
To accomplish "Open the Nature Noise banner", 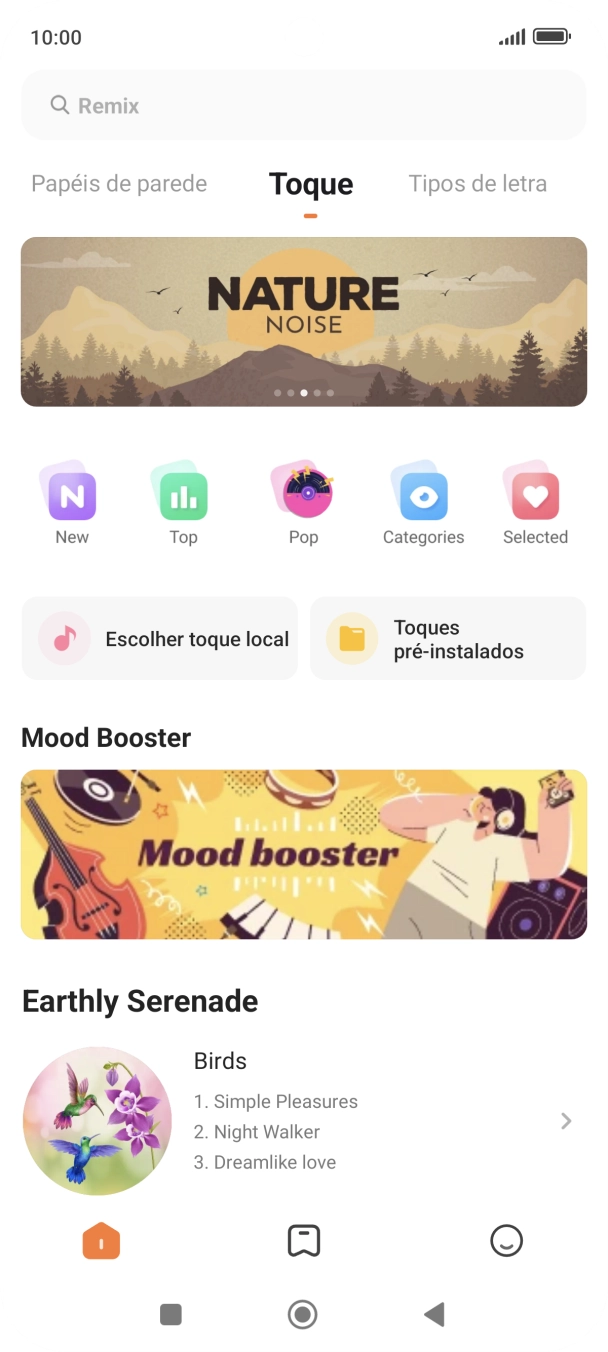I will (303, 321).
